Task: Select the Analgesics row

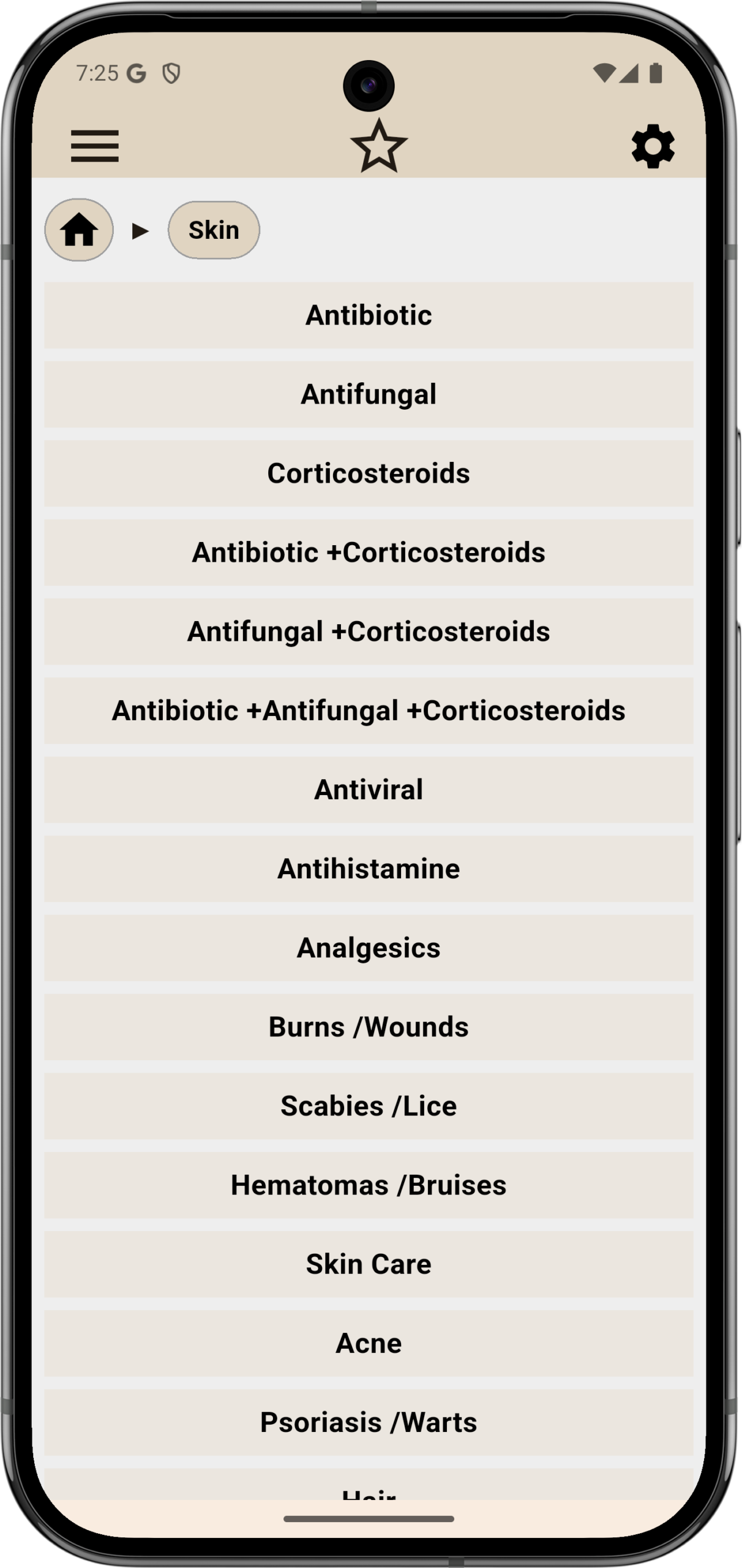Action: coord(369,947)
